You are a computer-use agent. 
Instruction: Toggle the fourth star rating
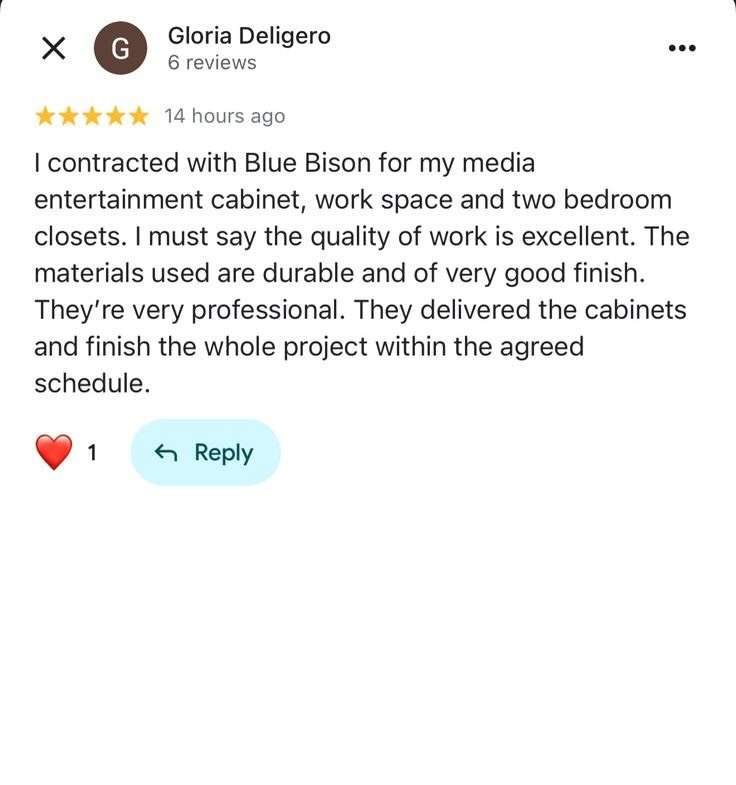(117, 115)
